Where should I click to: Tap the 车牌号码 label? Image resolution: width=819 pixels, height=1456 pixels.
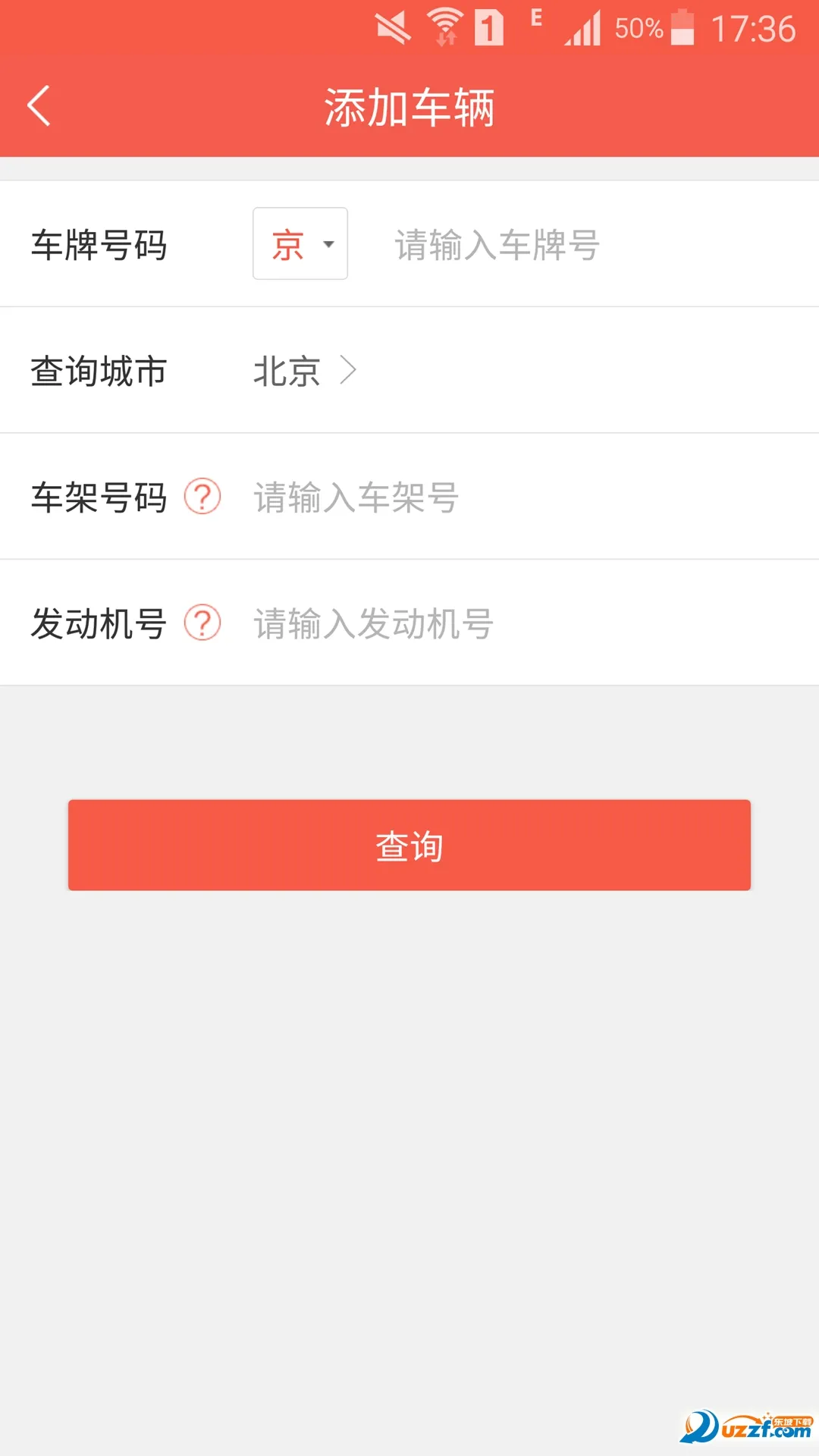tap(98, 243)
